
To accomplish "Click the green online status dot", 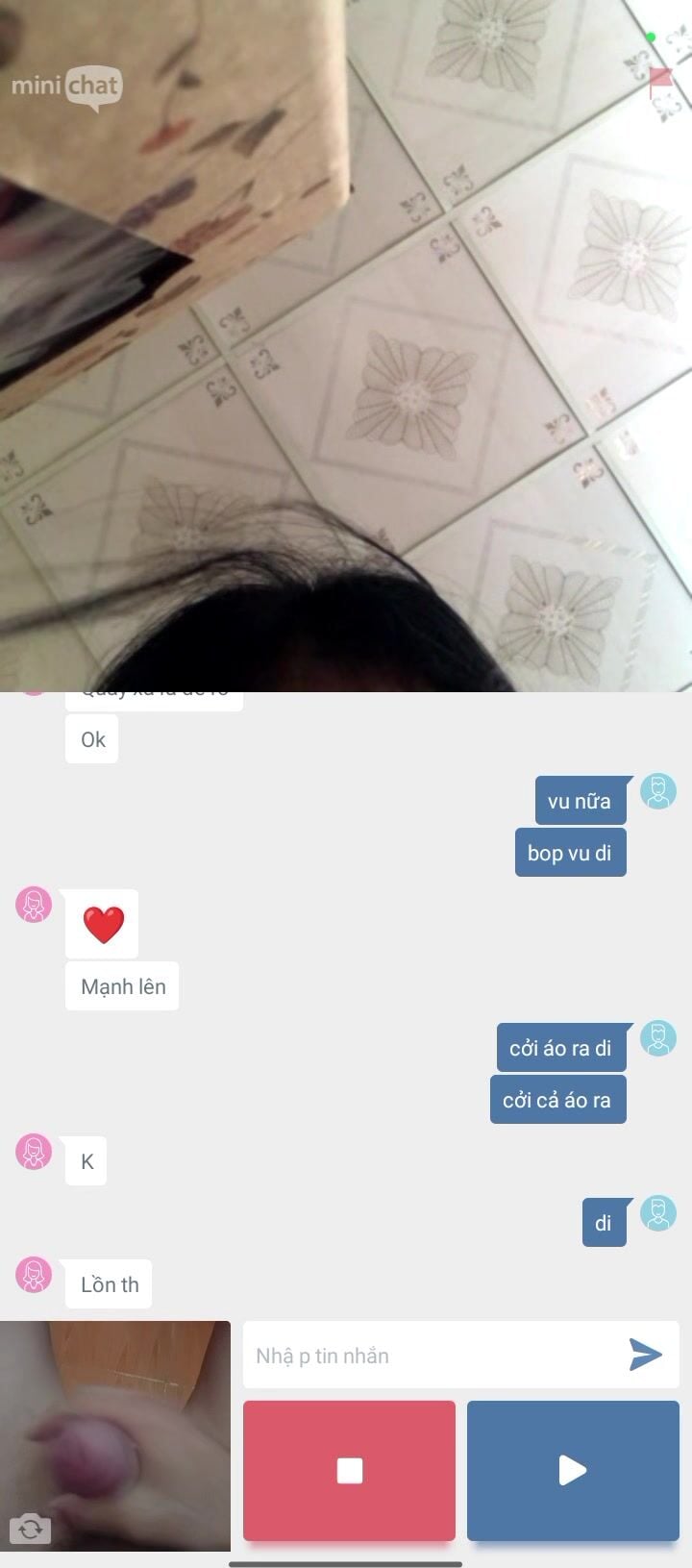I will click(652, 37).
